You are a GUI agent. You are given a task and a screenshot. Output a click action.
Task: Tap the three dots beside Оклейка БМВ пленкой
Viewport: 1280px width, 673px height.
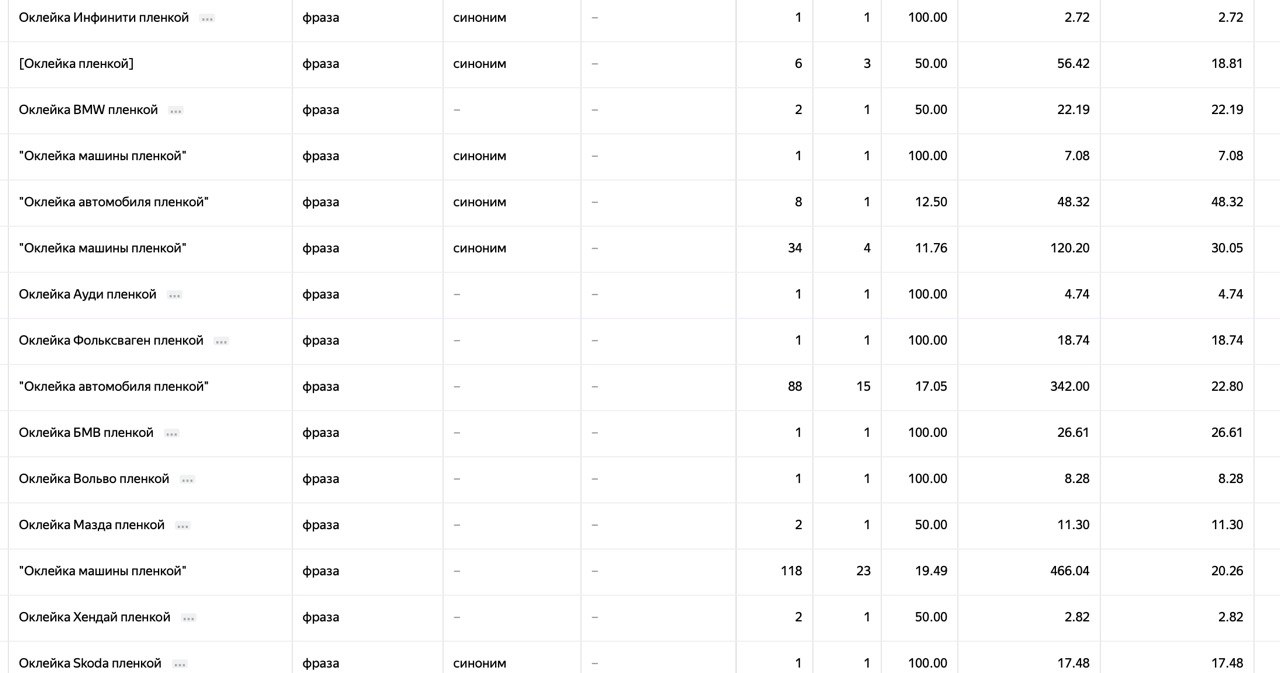pyautogui.click(x=172, y=434)
